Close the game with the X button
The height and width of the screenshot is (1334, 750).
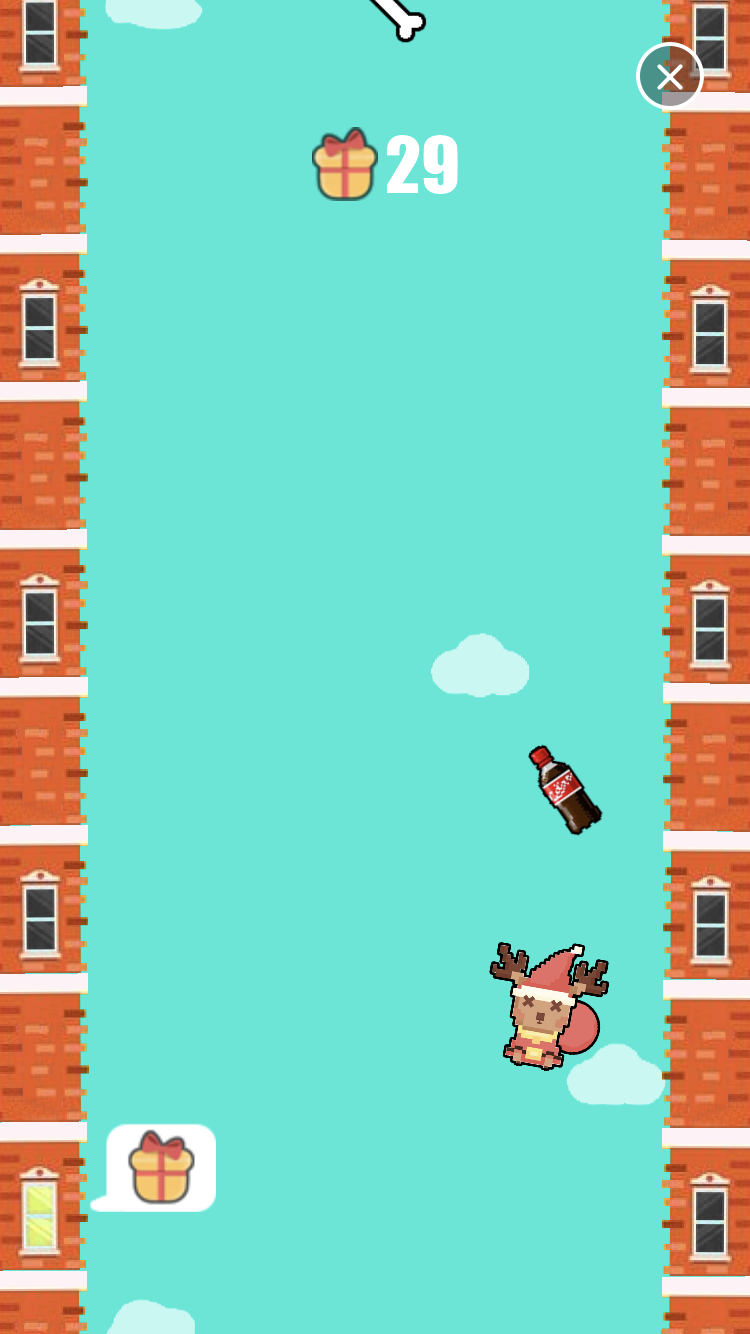coord(670,76)
